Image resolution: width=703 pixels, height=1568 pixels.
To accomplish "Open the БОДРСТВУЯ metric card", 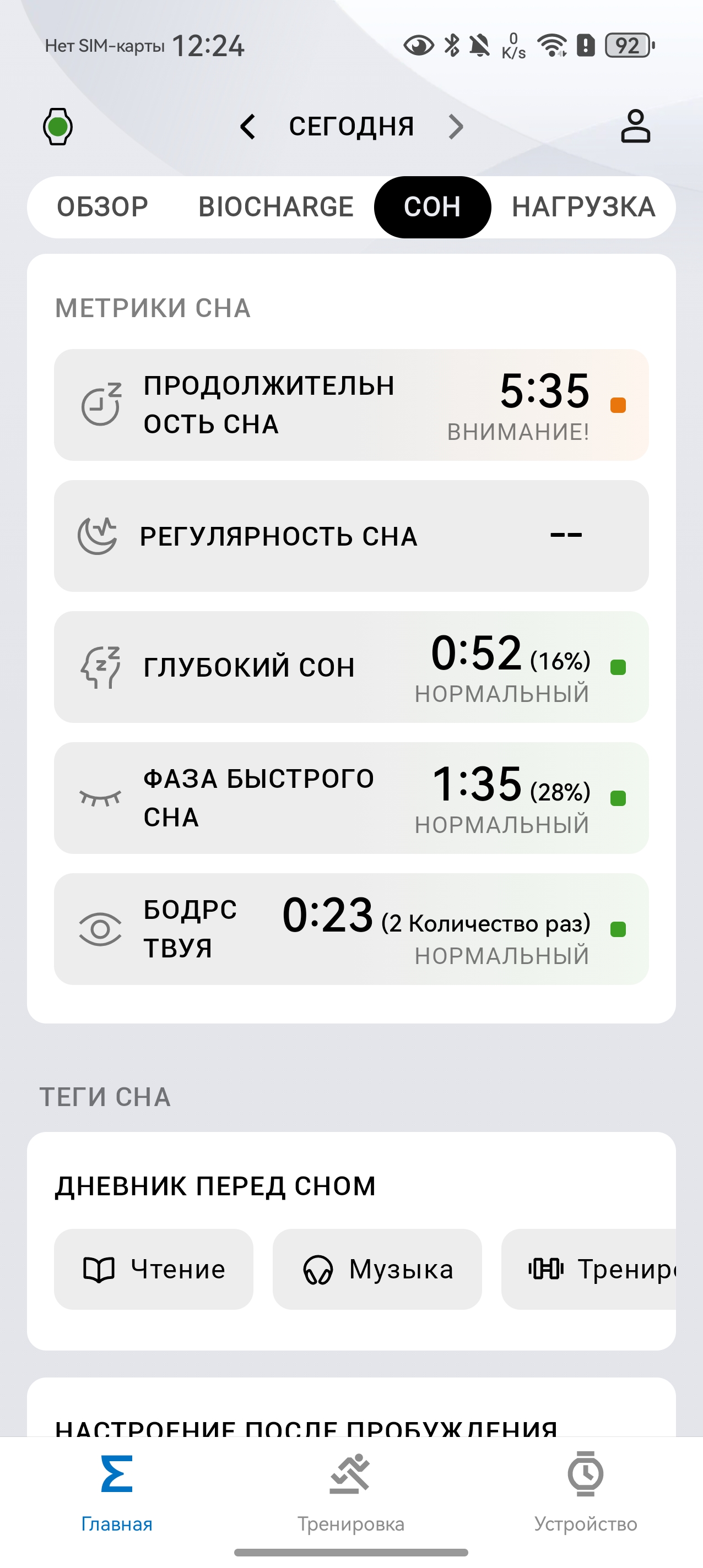I will pos(351,929).
